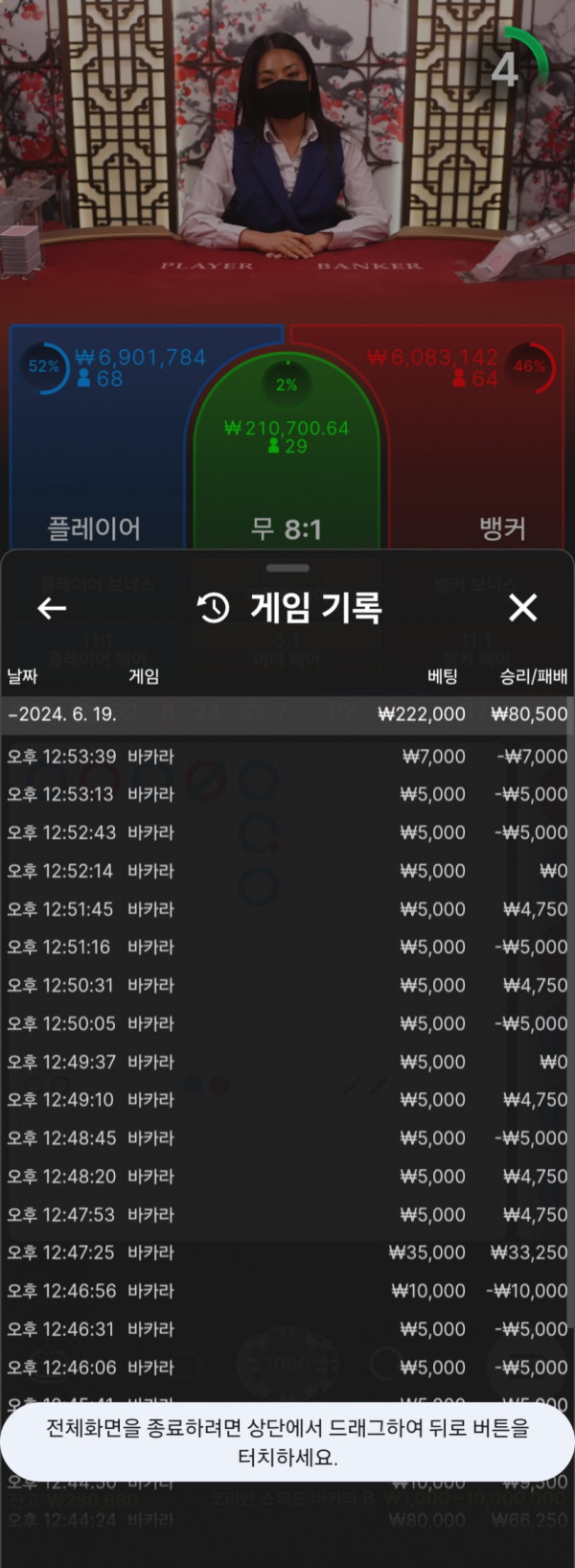Open the 12:48:45 baccarat record
This screenshot has width=575, height=1568.
287,1138
